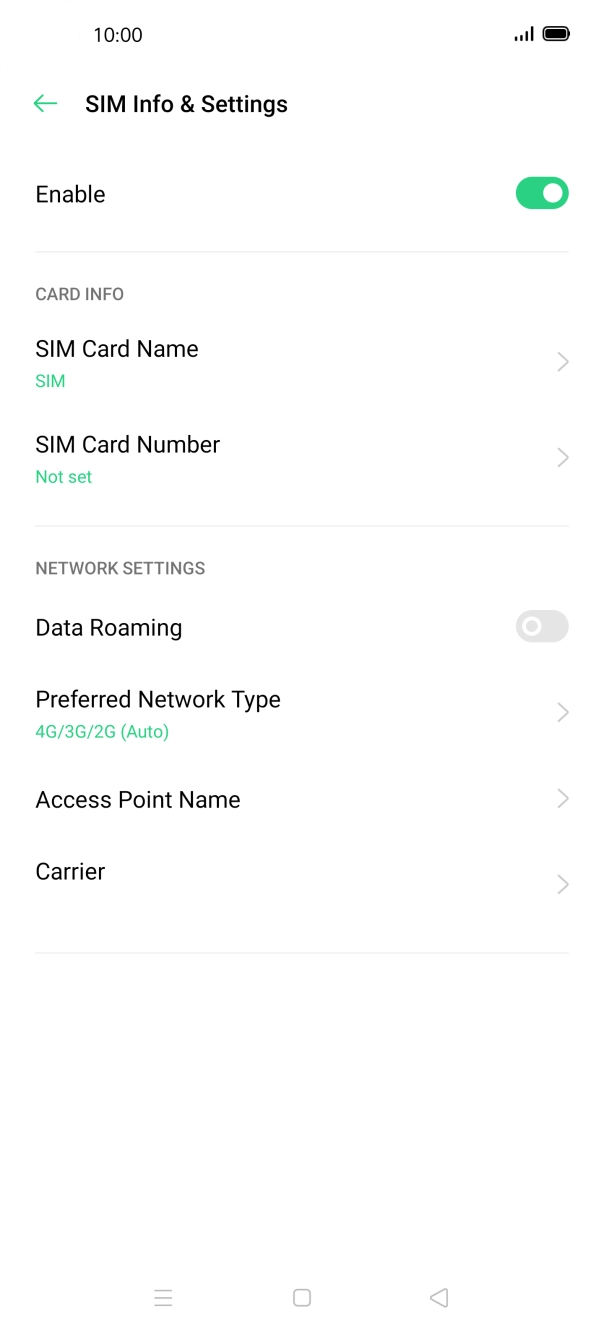This screenshot has width=604, height=1330.
Task: Open SIM Card Number setting
Action: click(300, 458)
